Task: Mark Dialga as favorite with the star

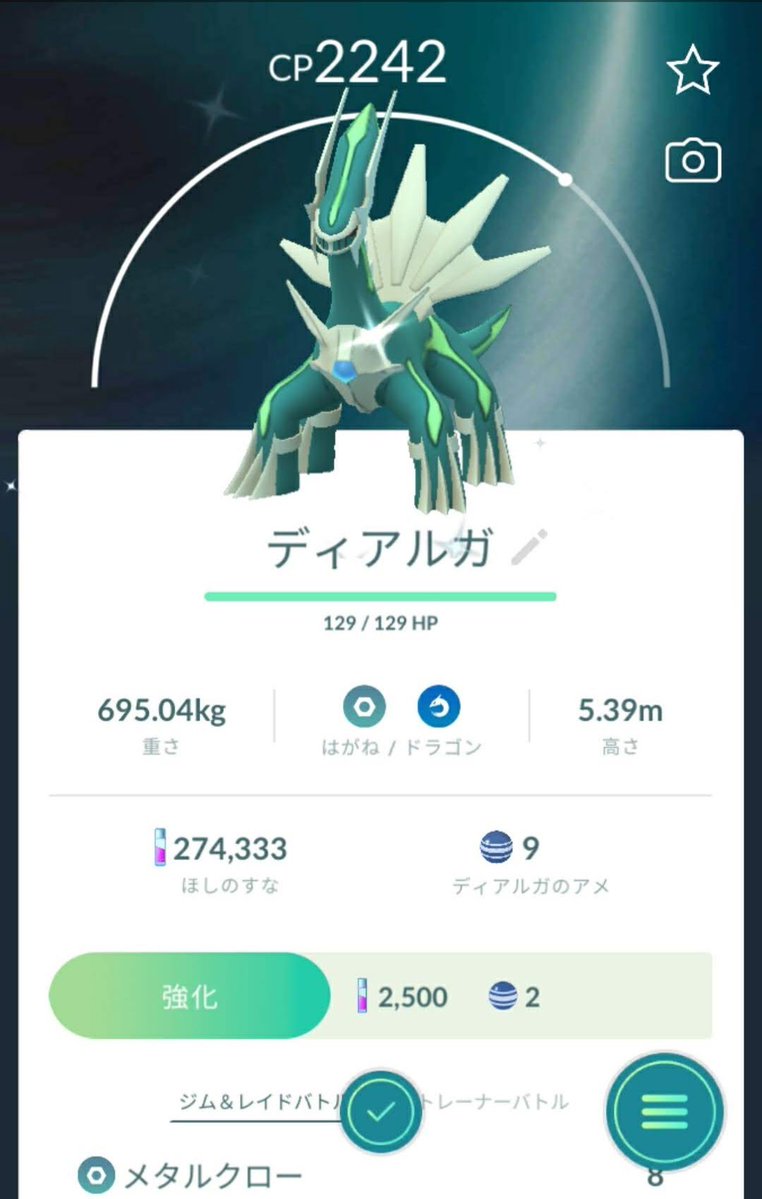Action: [x=692, y=72]
